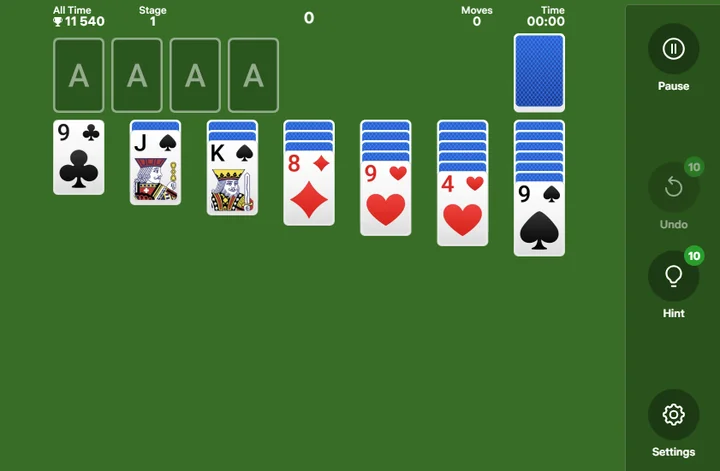This screenshot has width=720, height=471.
Task: Pause the solitaire game
Action: (x=673, y=49)
